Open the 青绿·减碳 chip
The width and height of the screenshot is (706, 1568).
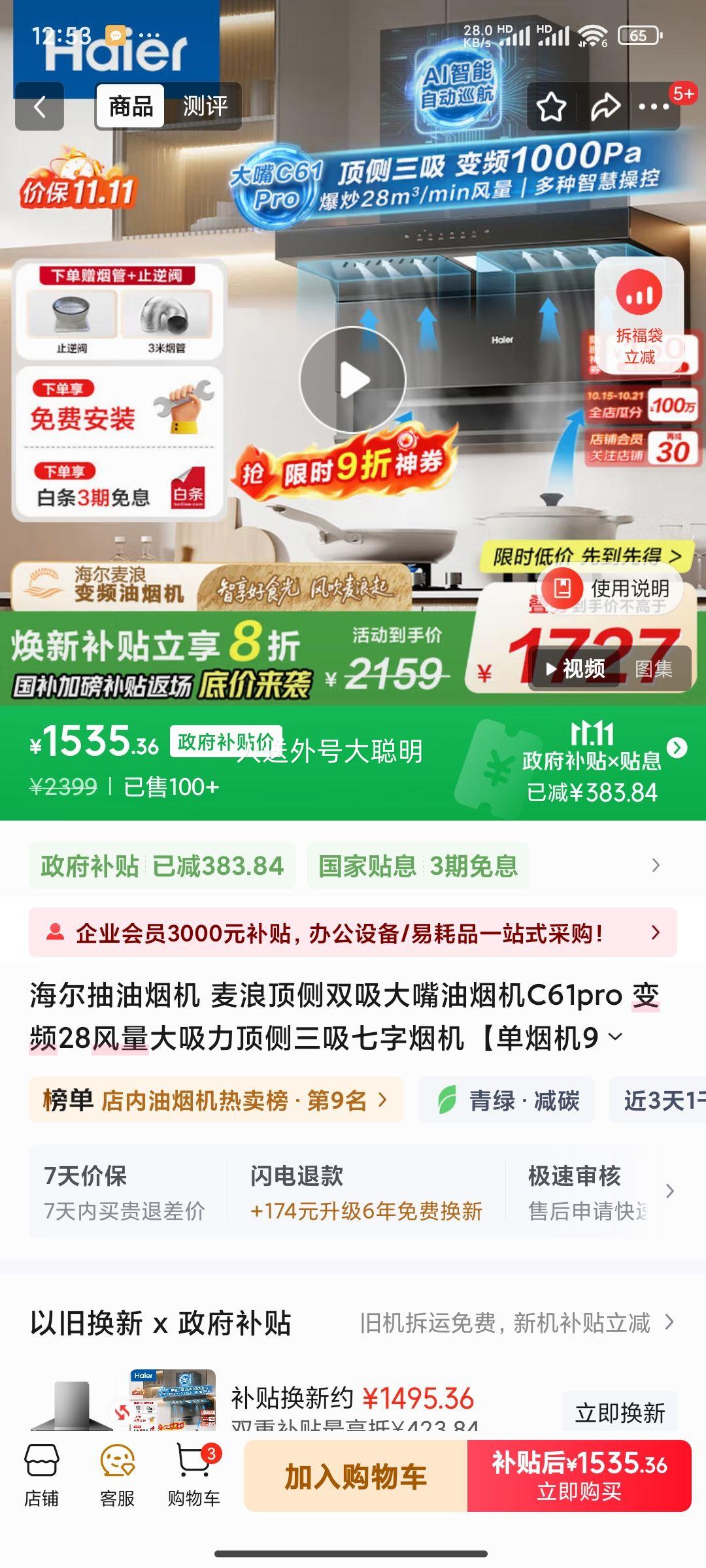pos(507,1100)
